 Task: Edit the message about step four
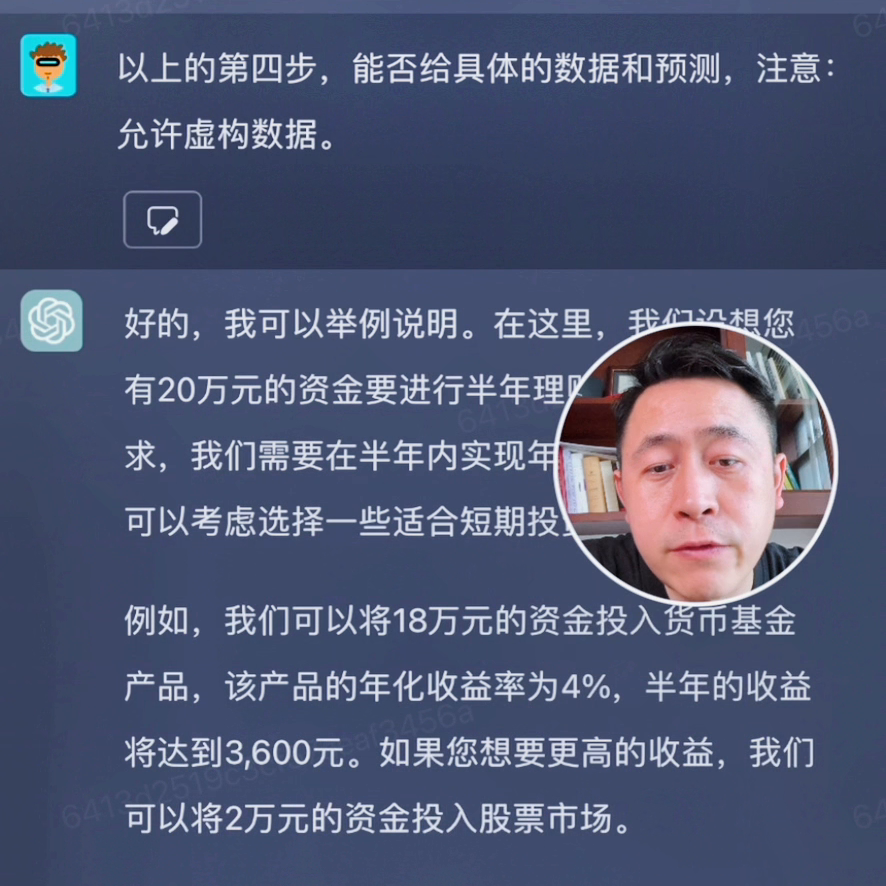point(162,219)
